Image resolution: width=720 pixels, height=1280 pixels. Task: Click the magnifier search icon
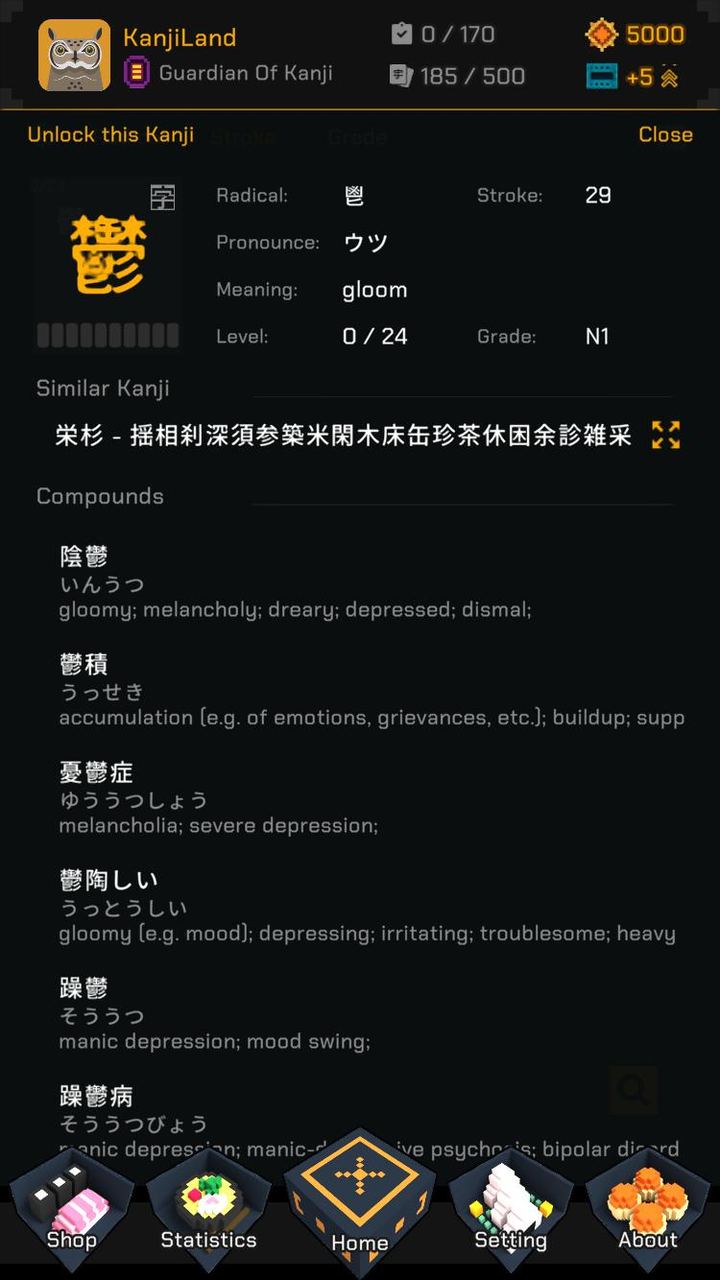(x=633, y=1091)
